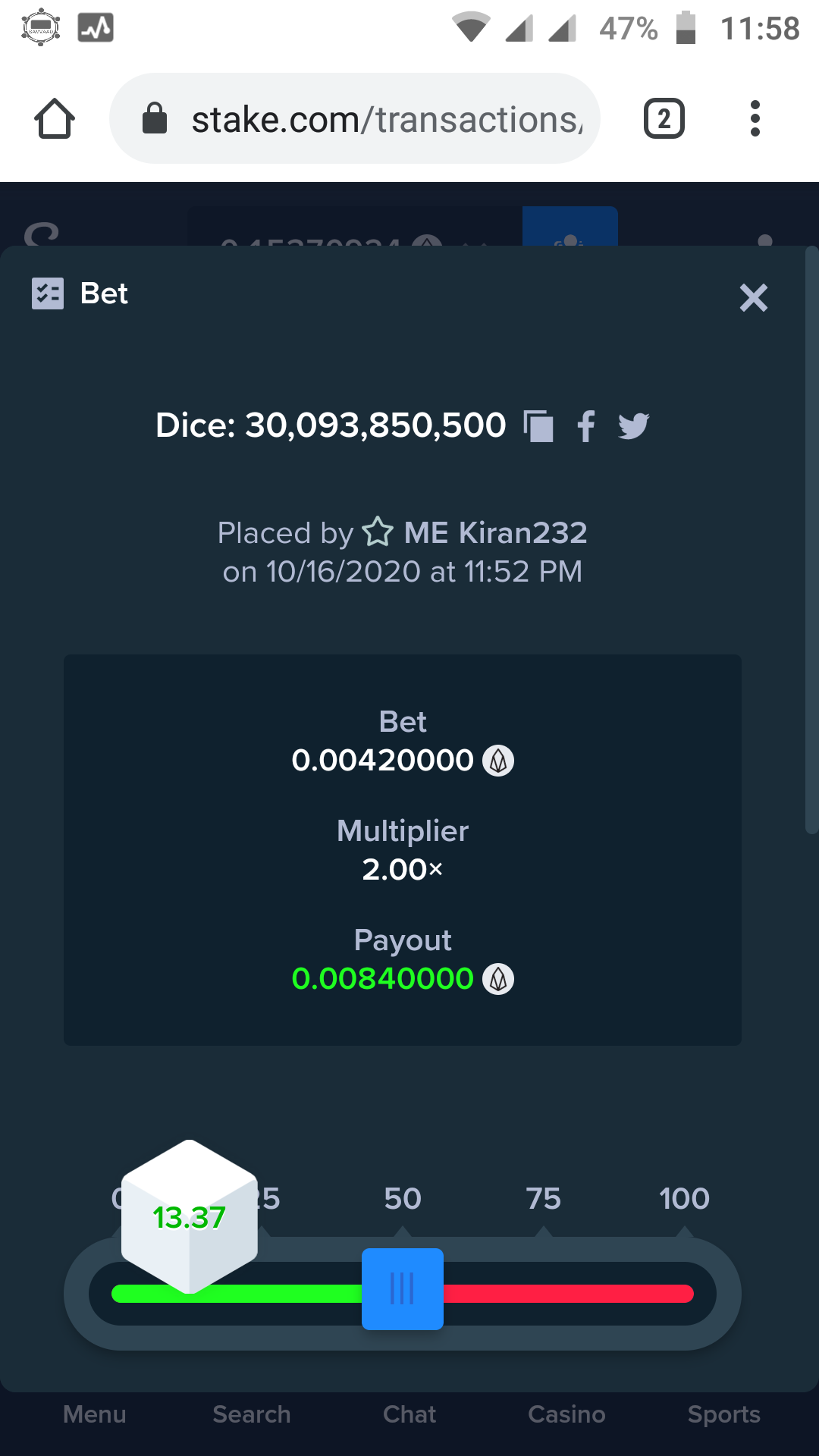Open the Menu tab
Screen dimensions: 819x1456
(x=95, y=1414)
